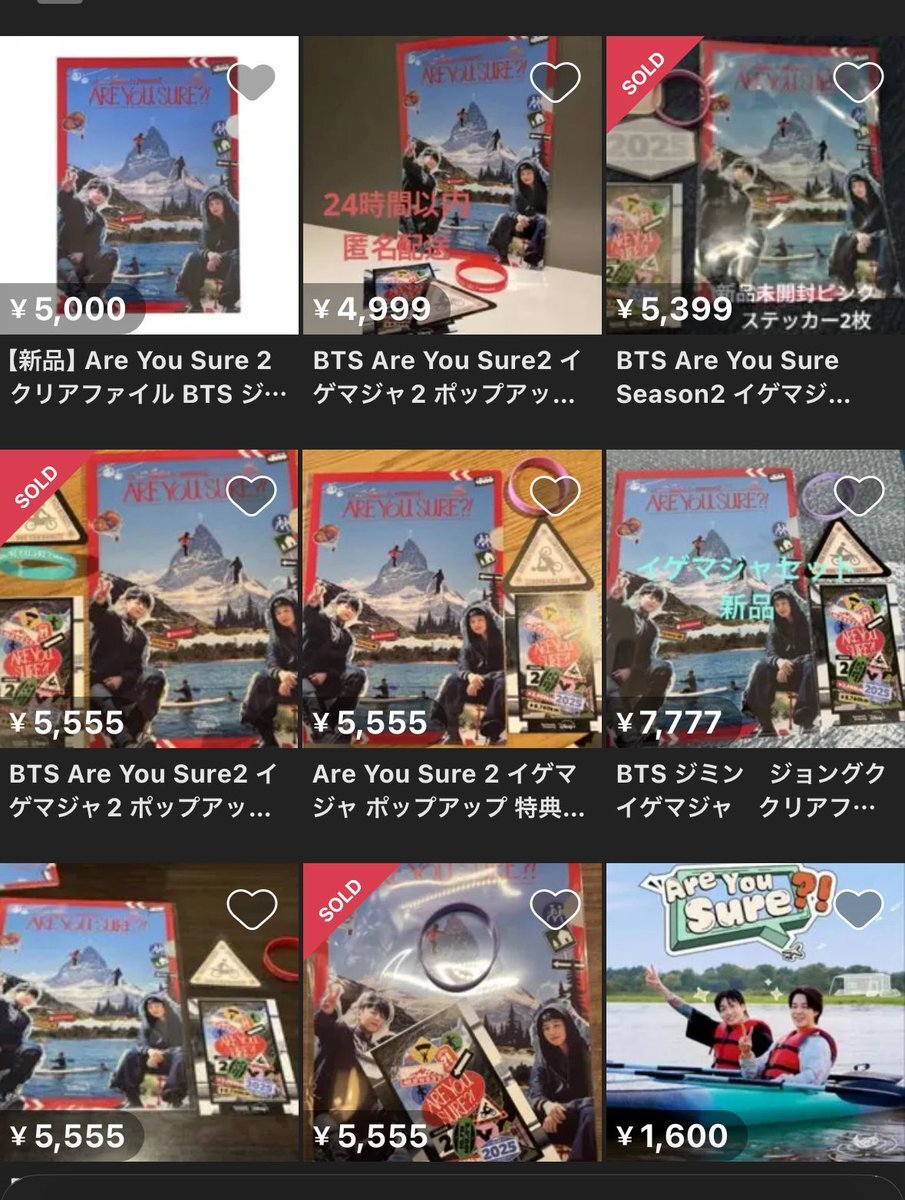905x1200 pixels.
Task: Favorite the ¥1,600 kayak listing
Action: [x=858, y=909]
